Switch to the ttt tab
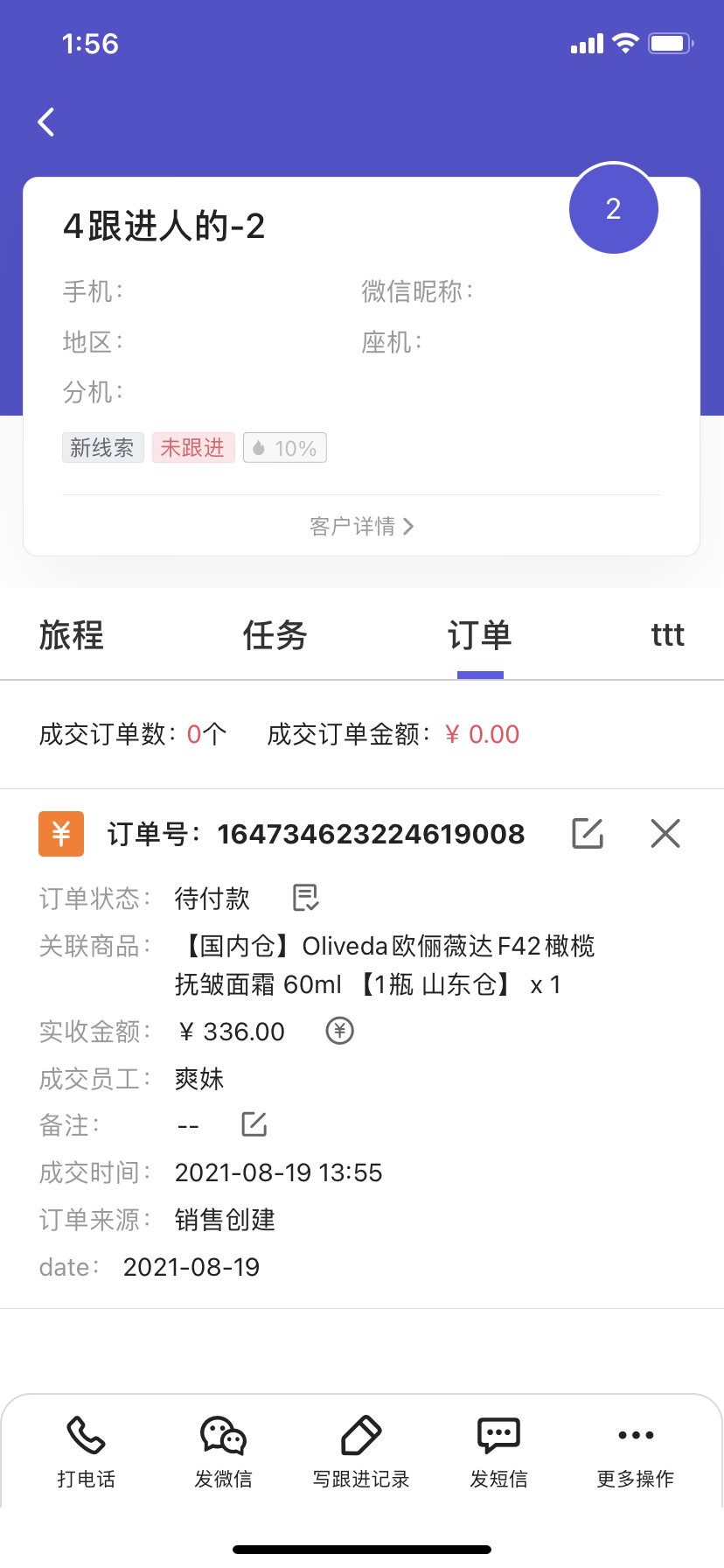Viewport: 724px width, 1568px height. (x=667, y=636)
